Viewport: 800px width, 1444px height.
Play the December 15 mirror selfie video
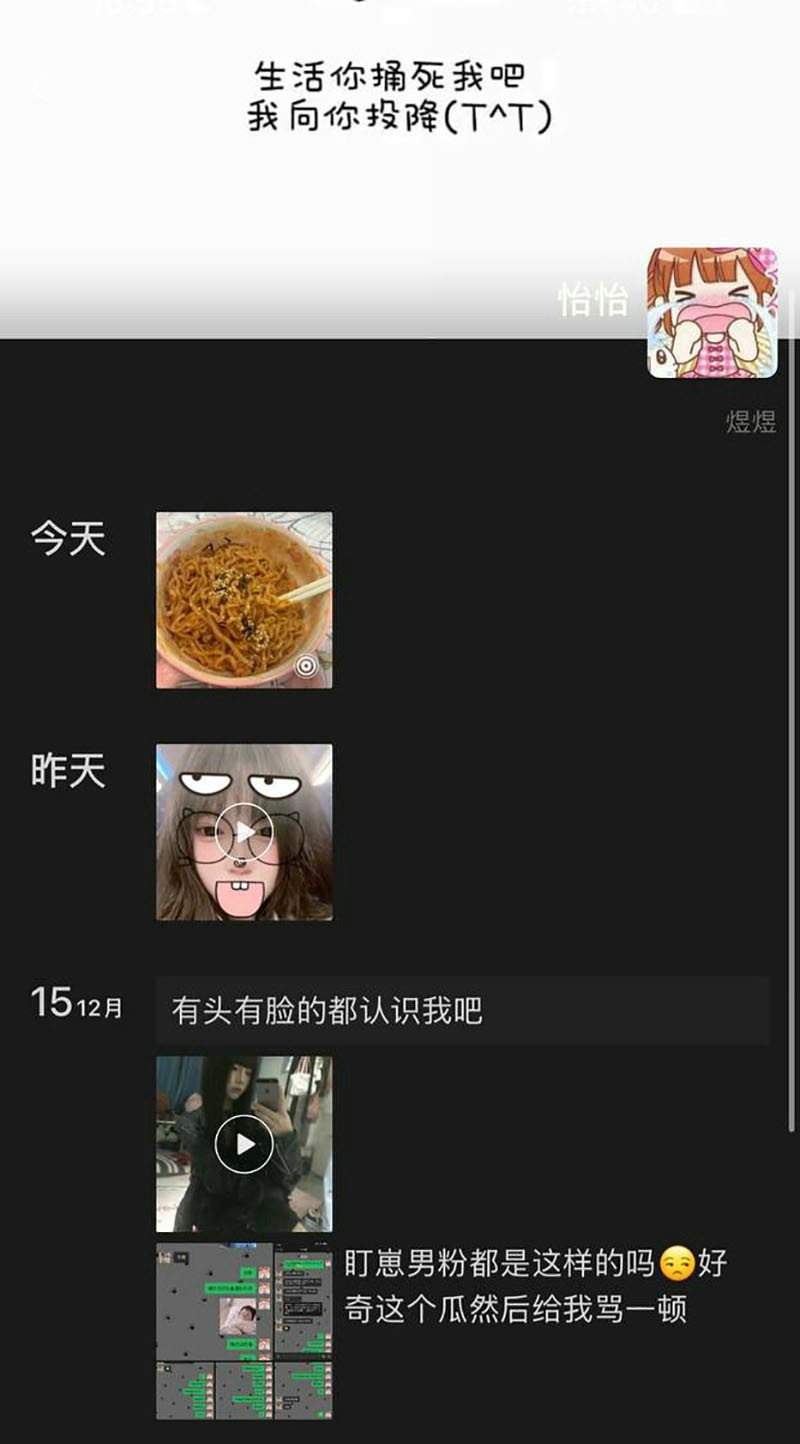(244, 1144)
